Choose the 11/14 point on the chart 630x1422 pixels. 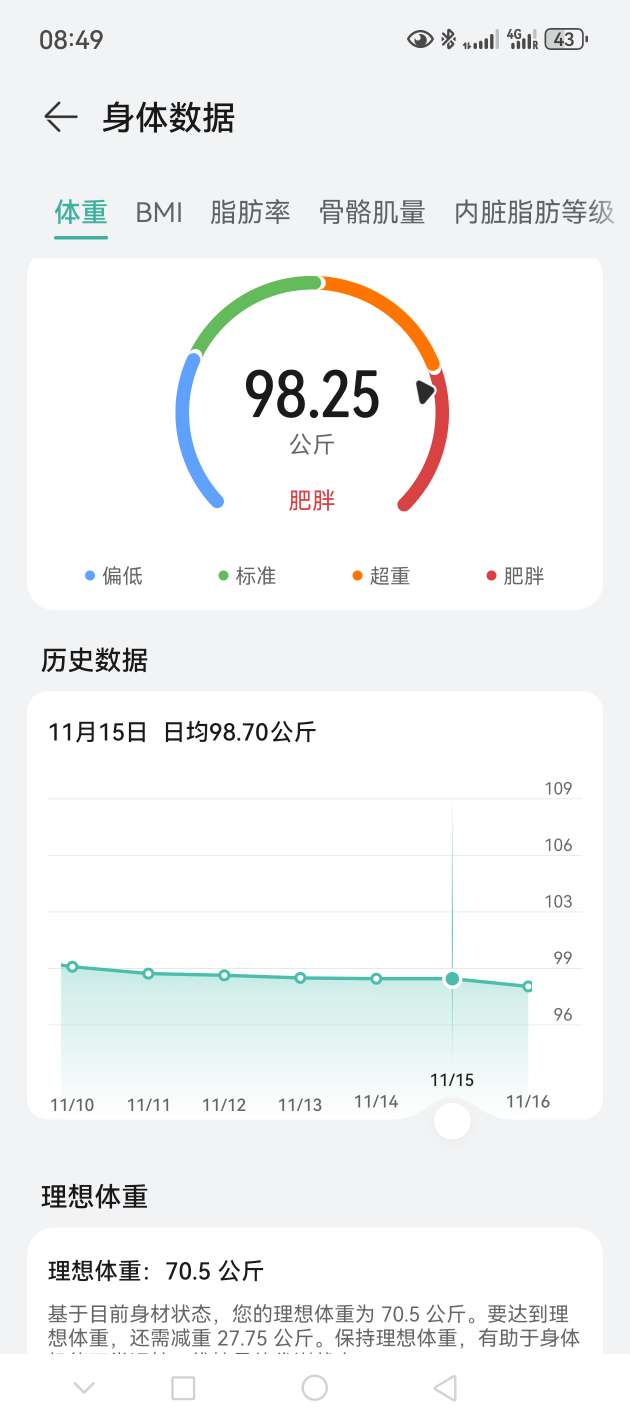tap(376, 979)
